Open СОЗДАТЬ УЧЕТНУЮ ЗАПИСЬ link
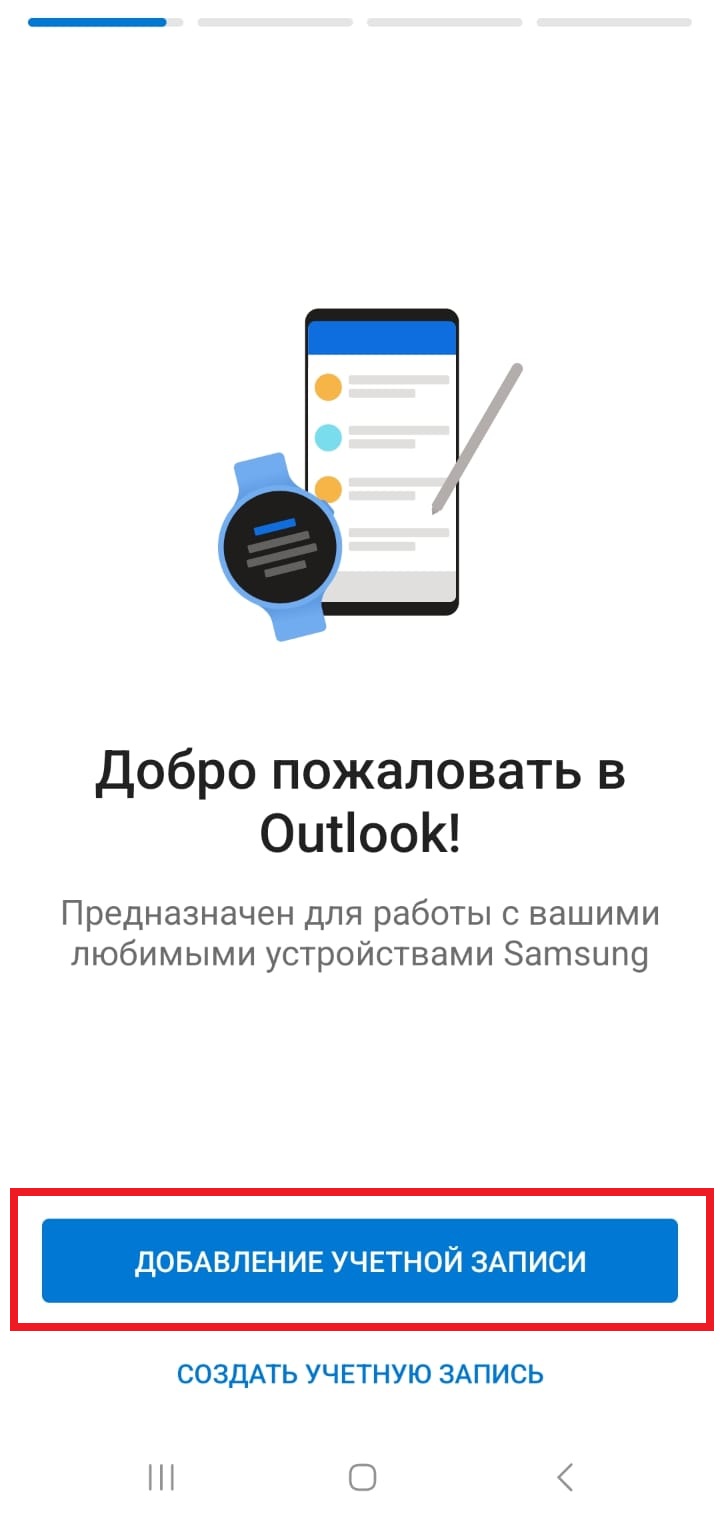This screenshot has height=1520, width=720. click(360, 1374)
